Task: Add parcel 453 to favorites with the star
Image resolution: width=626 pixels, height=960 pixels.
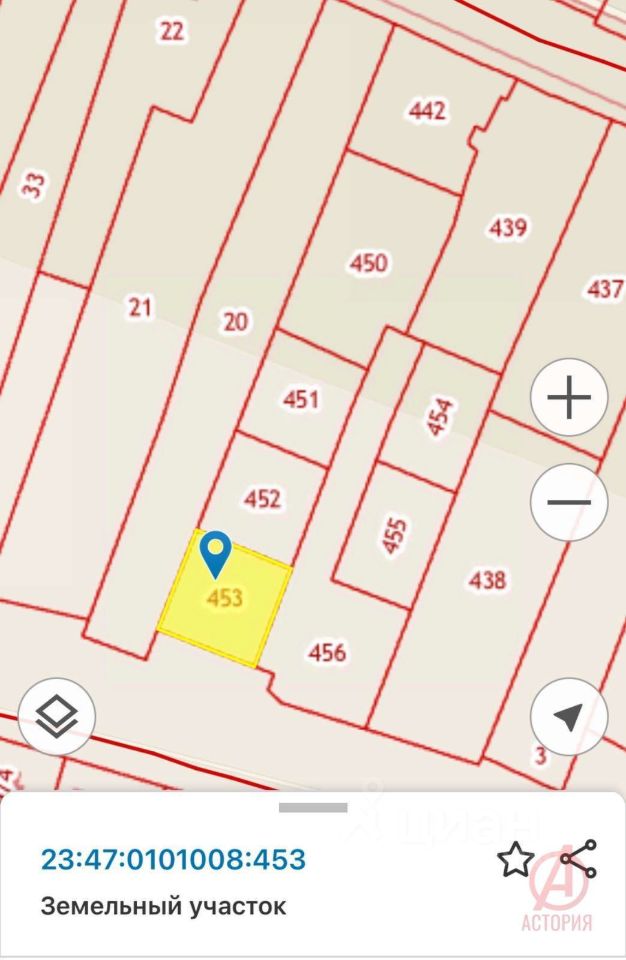Action: 515,860
